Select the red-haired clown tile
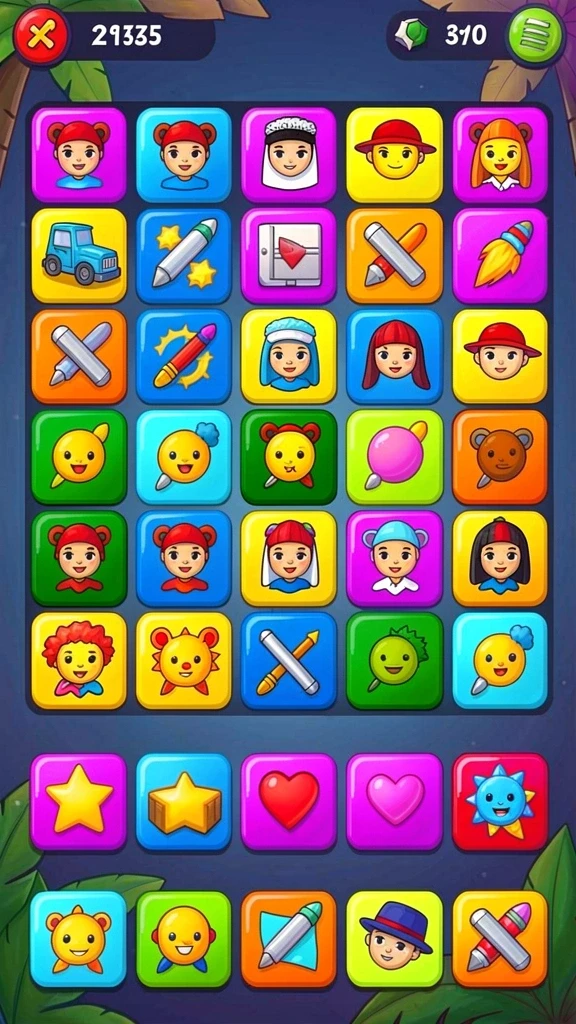The image size is (576, 1024). click(79, 660)
